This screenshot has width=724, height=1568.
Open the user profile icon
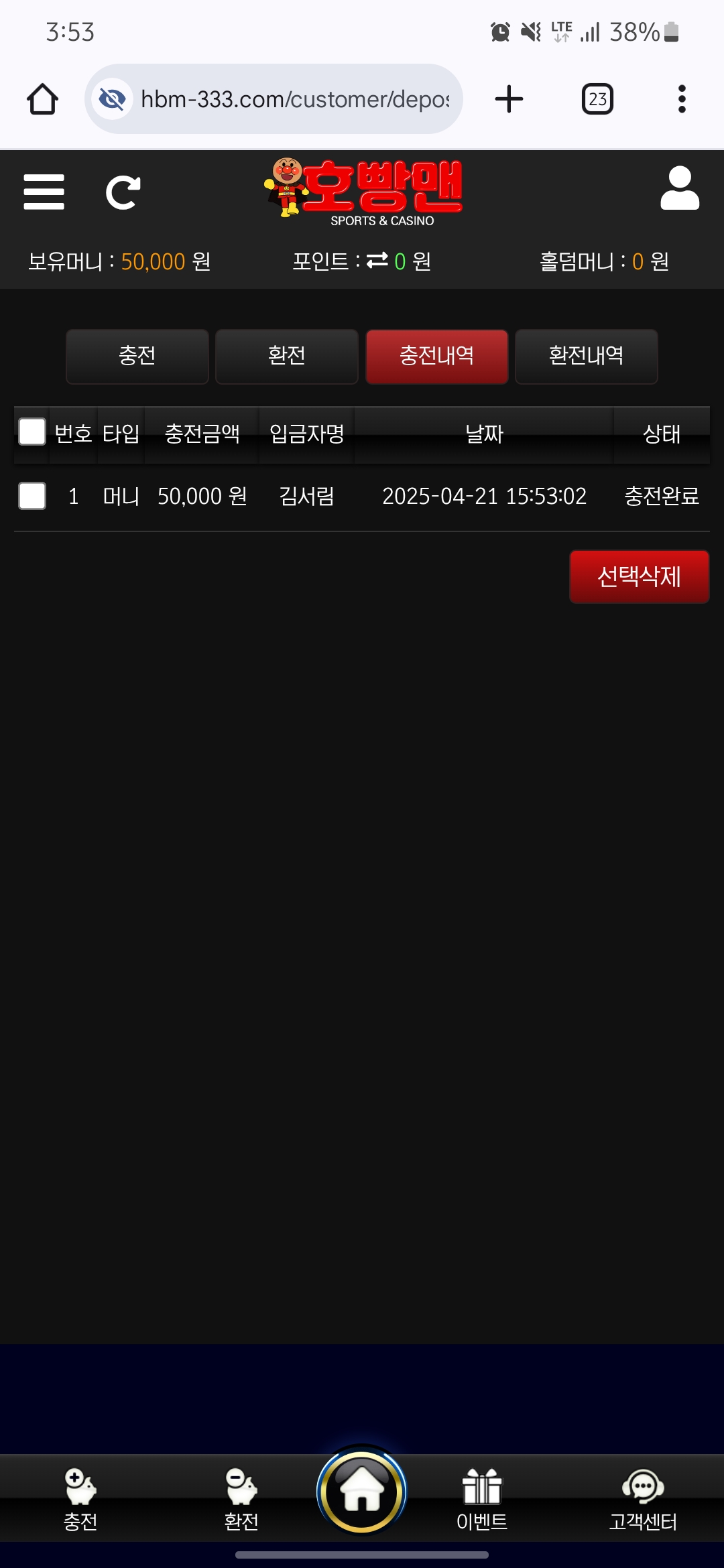tap(679, 188)
